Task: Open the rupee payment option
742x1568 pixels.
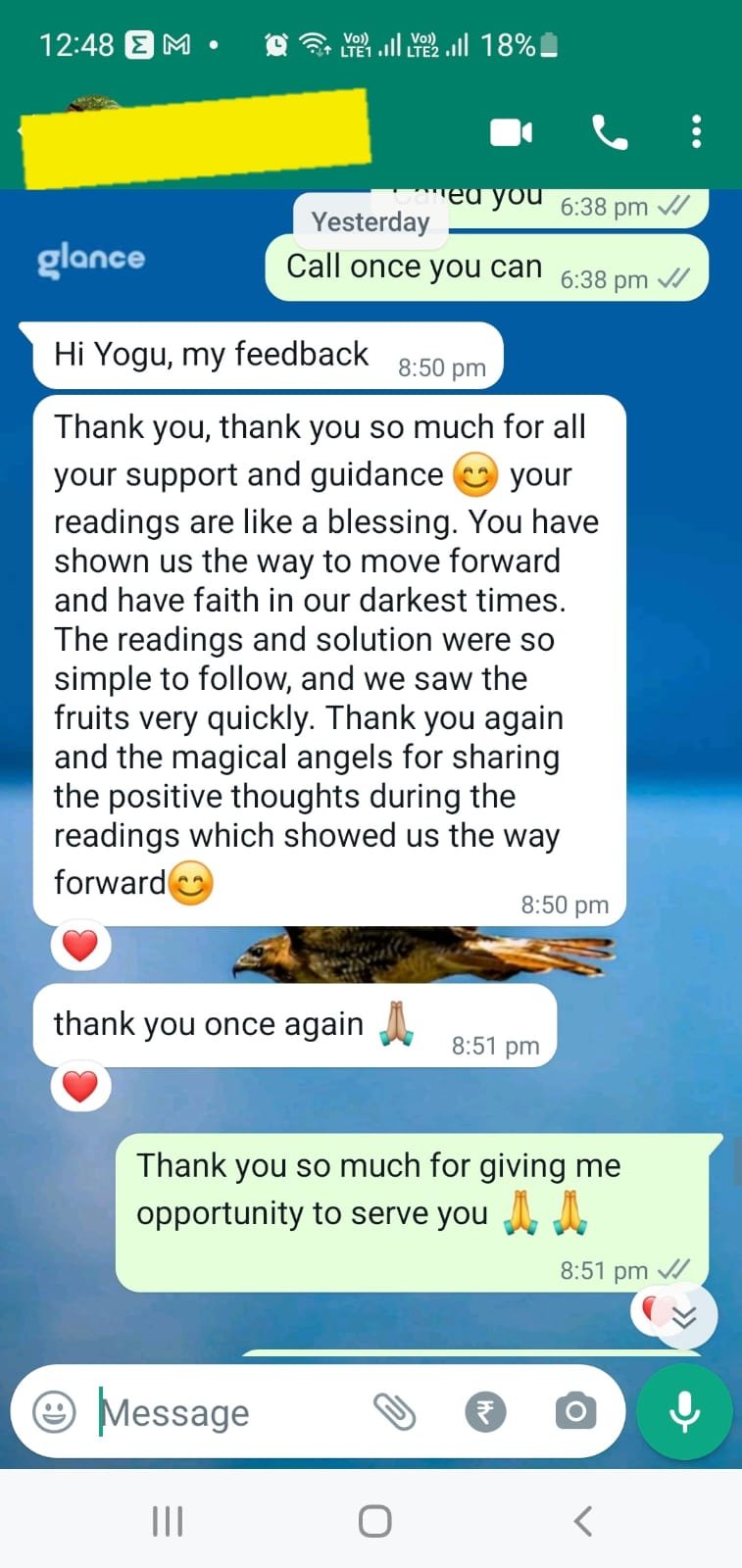Action: point(485,1412)
